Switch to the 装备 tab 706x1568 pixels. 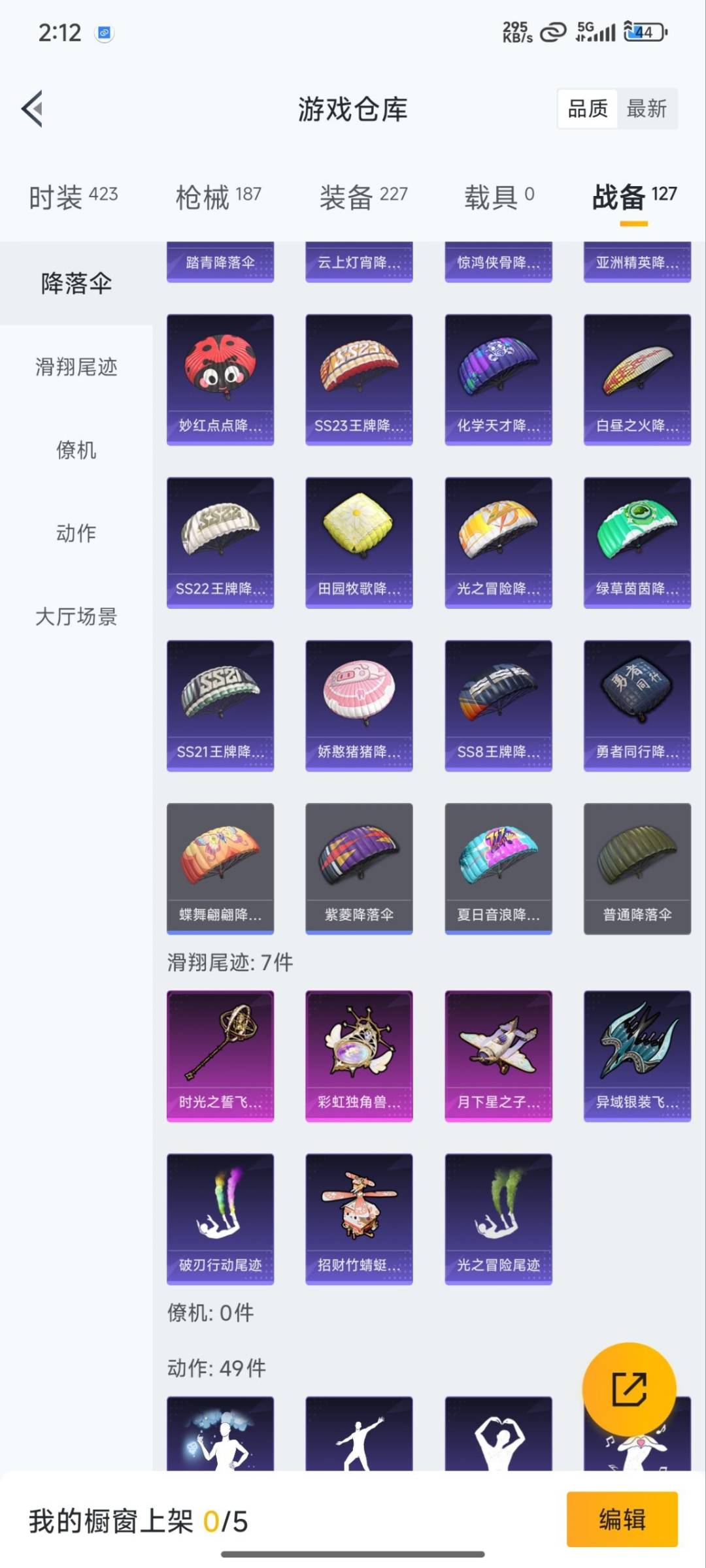point(363,197)
